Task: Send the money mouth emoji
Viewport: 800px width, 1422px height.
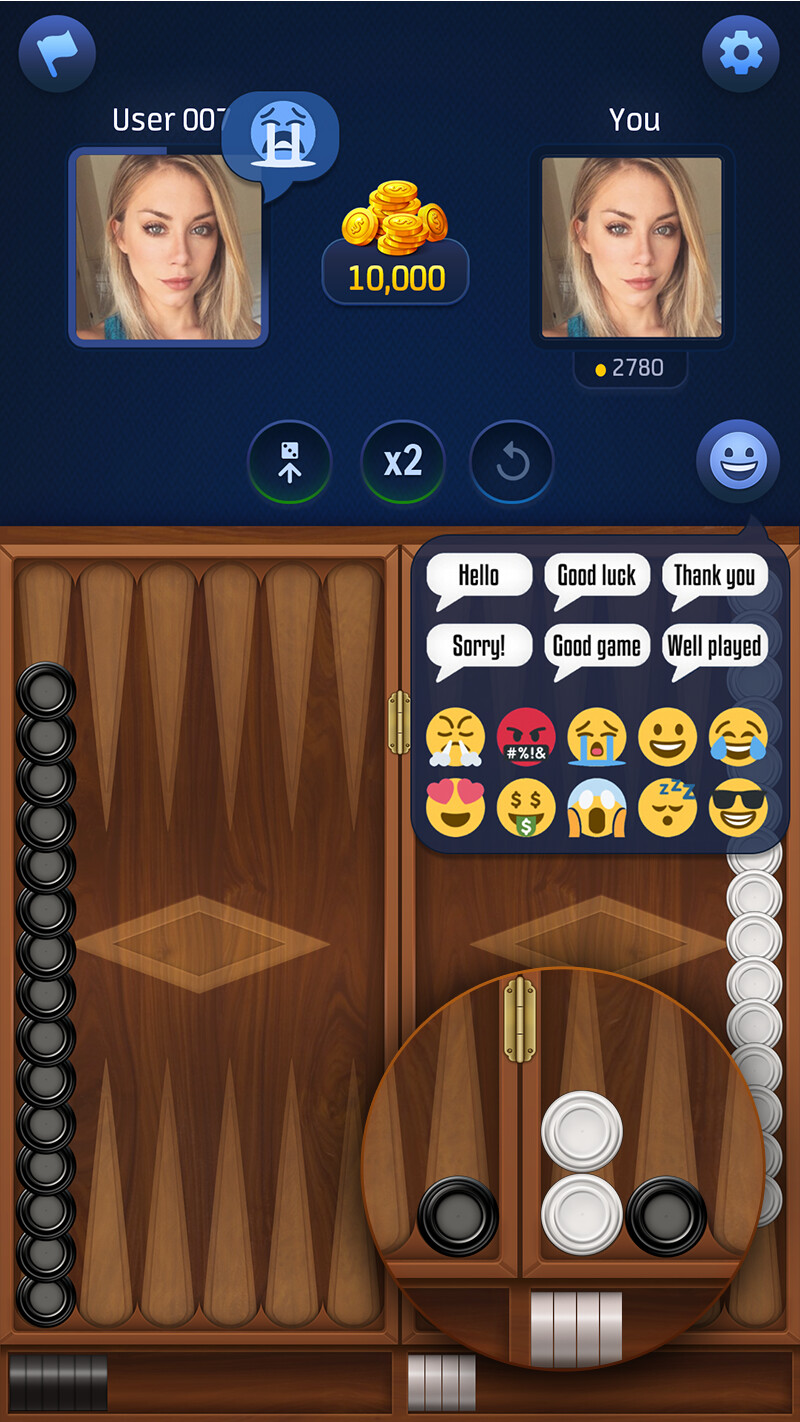Action: coord(526,807)
